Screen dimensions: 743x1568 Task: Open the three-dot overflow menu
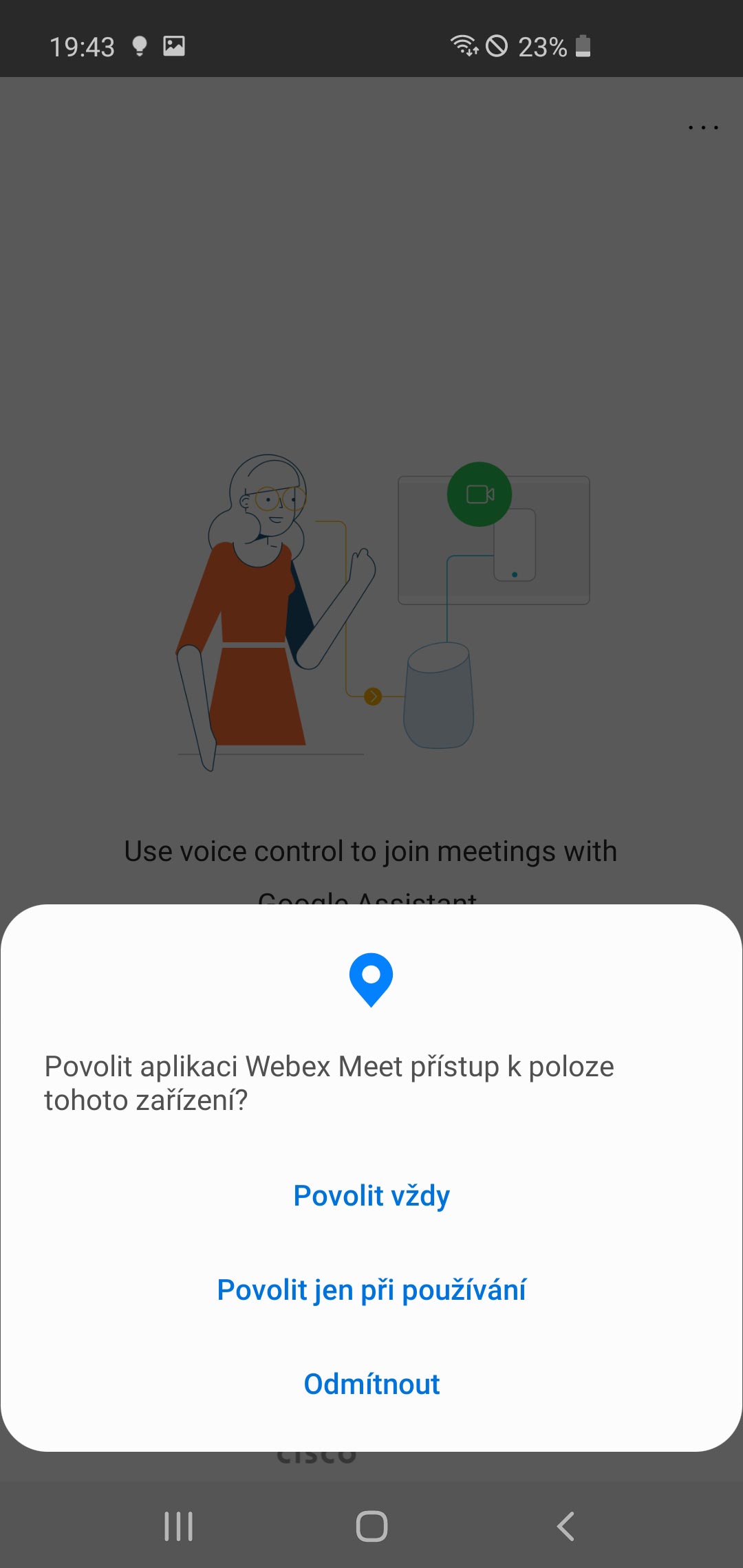pyautogui.click(x=703, y=128)
